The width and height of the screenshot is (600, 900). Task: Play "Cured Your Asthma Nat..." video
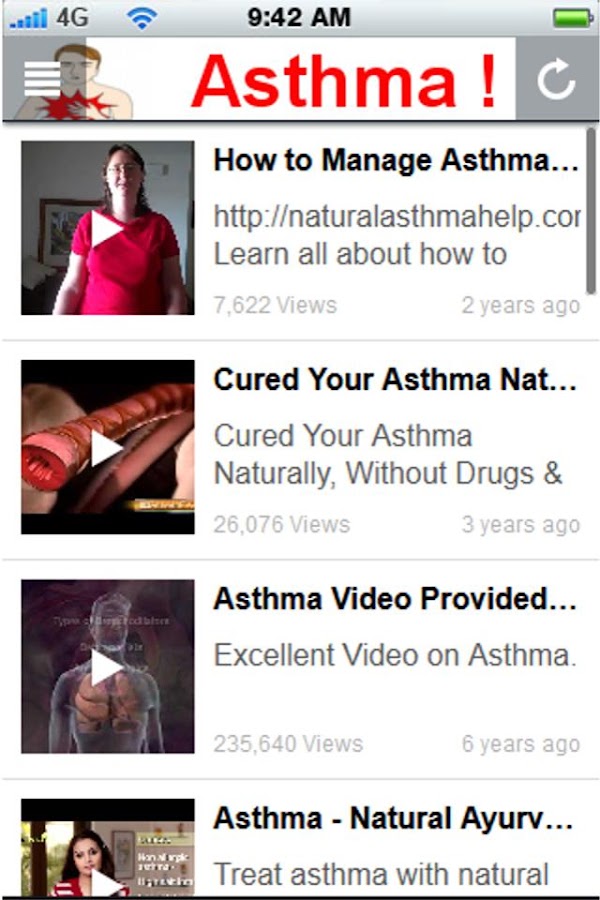coord(108,448)
